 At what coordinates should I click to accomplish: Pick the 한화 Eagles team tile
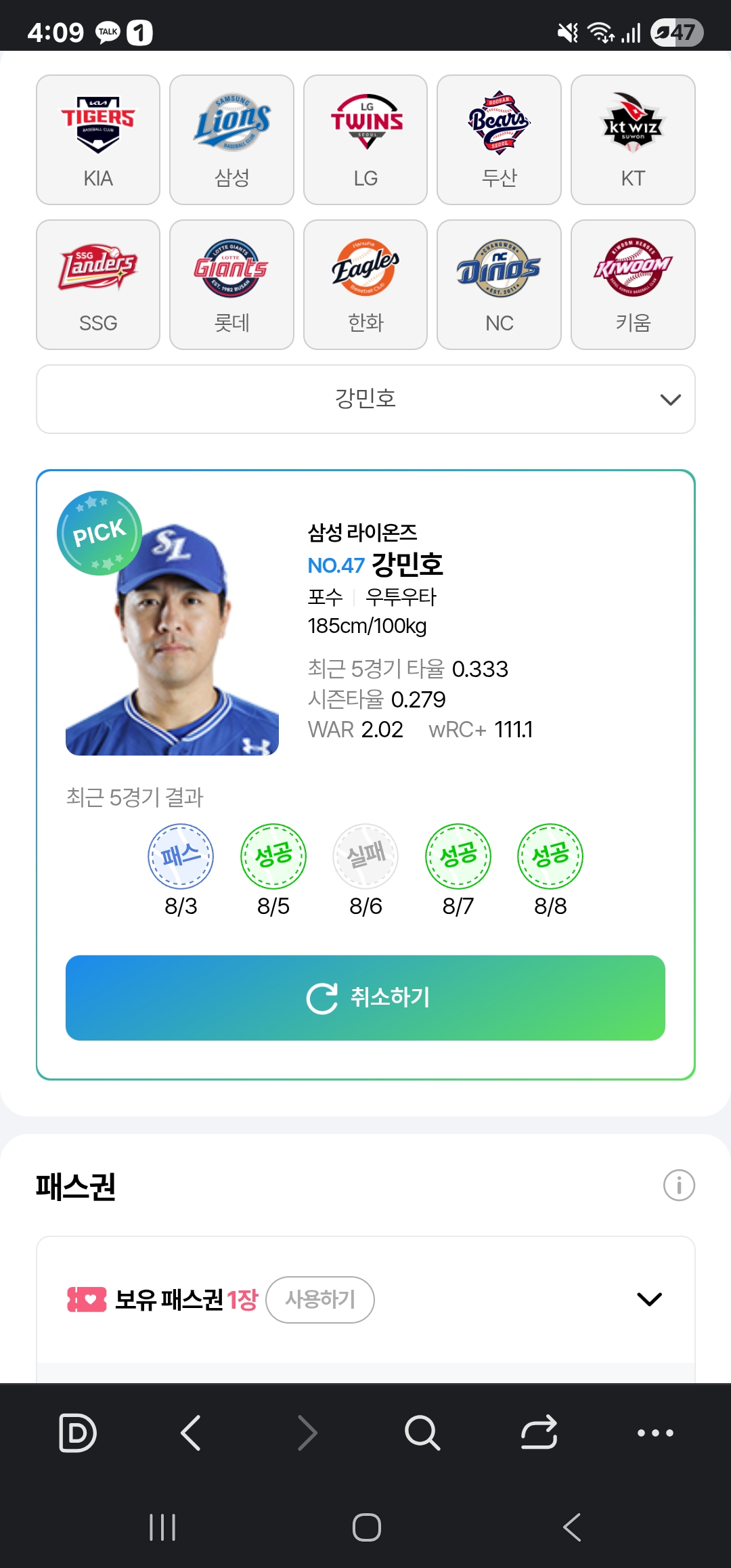coord(365,284)
